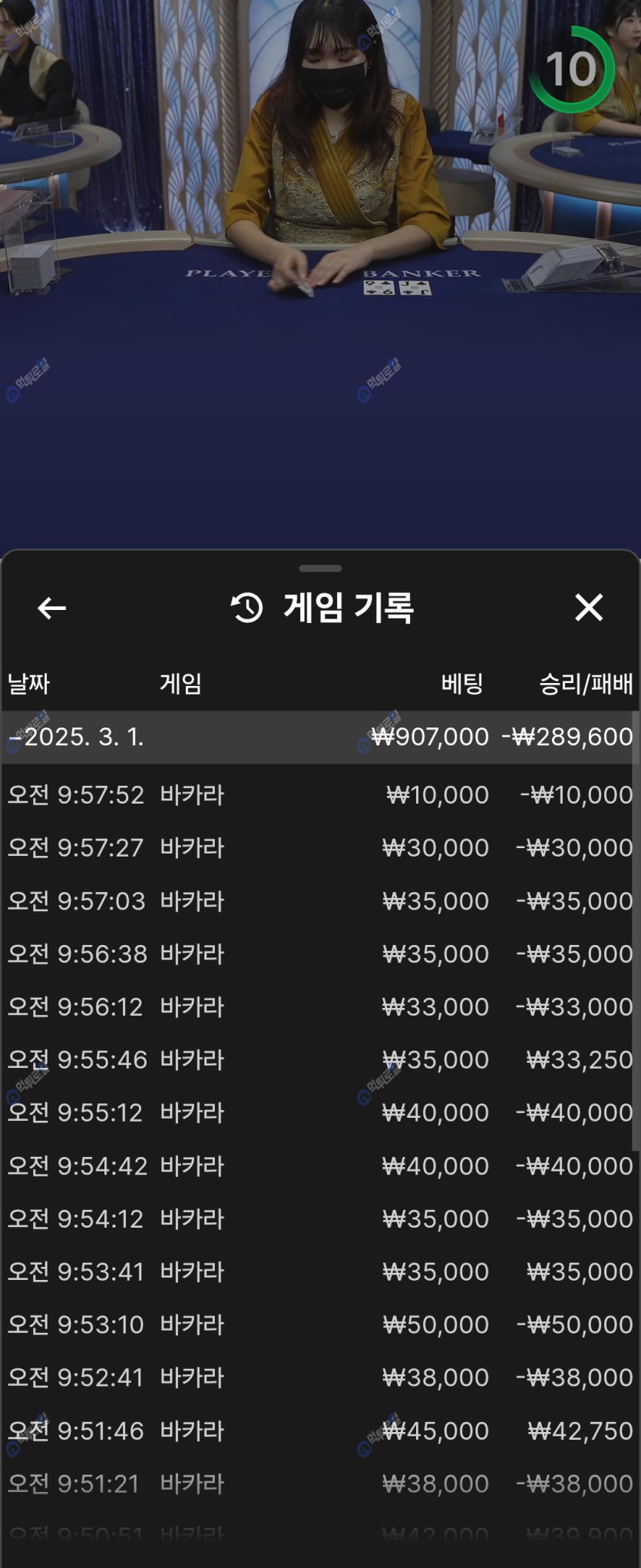Open the 오전 9:56:12 baccarat record
The width and height of the screenshot is (641, 1568).
pyautogui.click(x=320, y=1006)
